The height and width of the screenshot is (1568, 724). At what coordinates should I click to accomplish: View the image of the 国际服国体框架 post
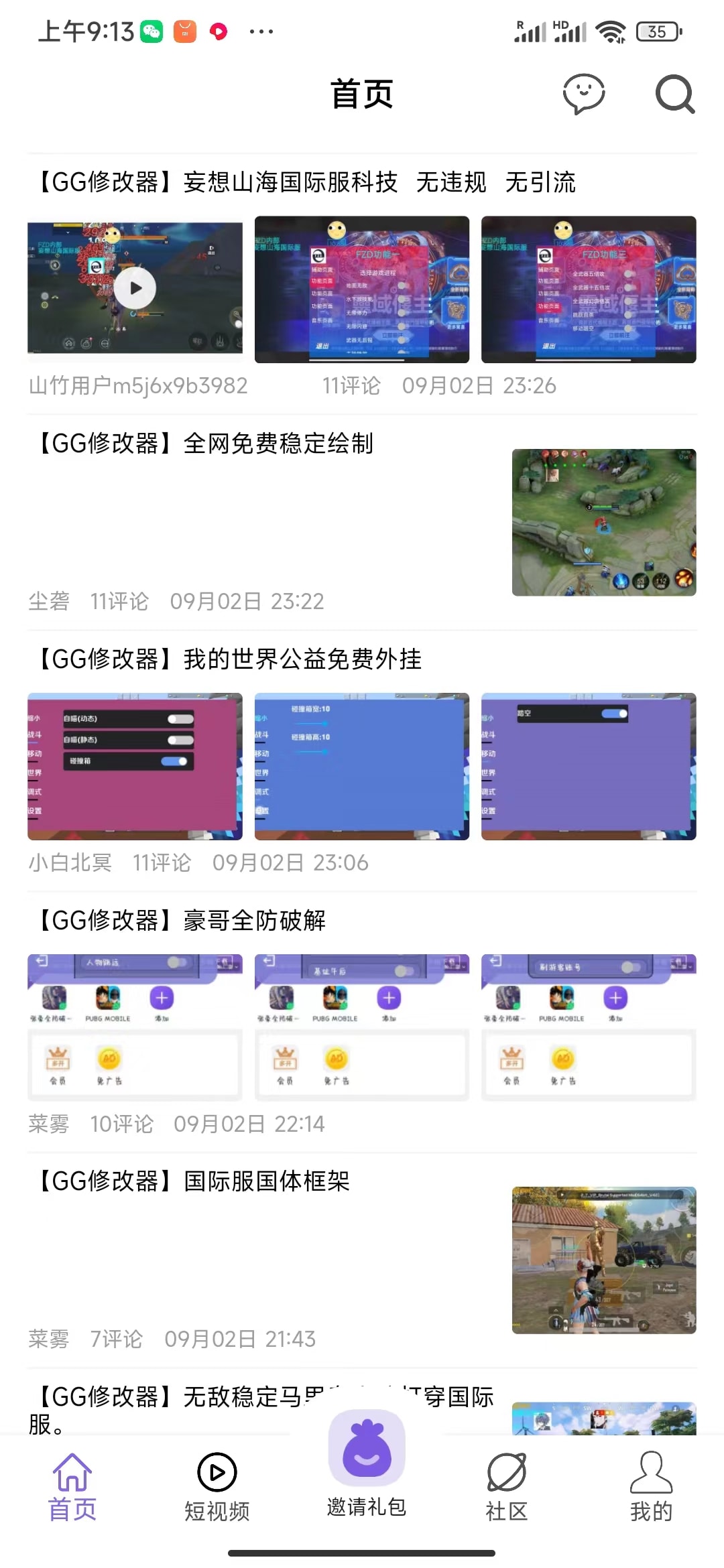[x=604, y=1260]
